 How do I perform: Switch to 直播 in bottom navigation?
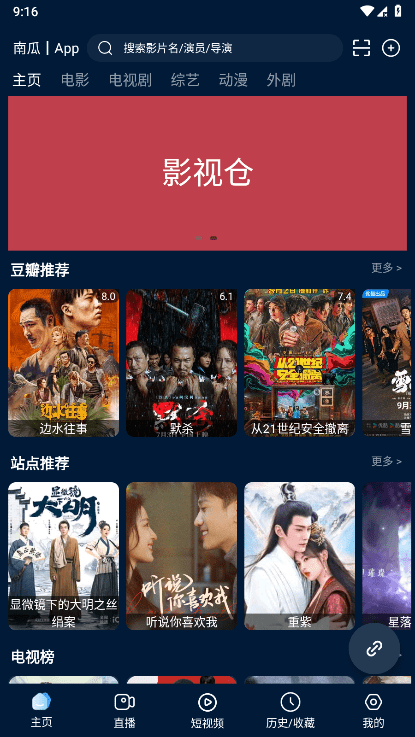pyautogui.click(x=125, y=710)
